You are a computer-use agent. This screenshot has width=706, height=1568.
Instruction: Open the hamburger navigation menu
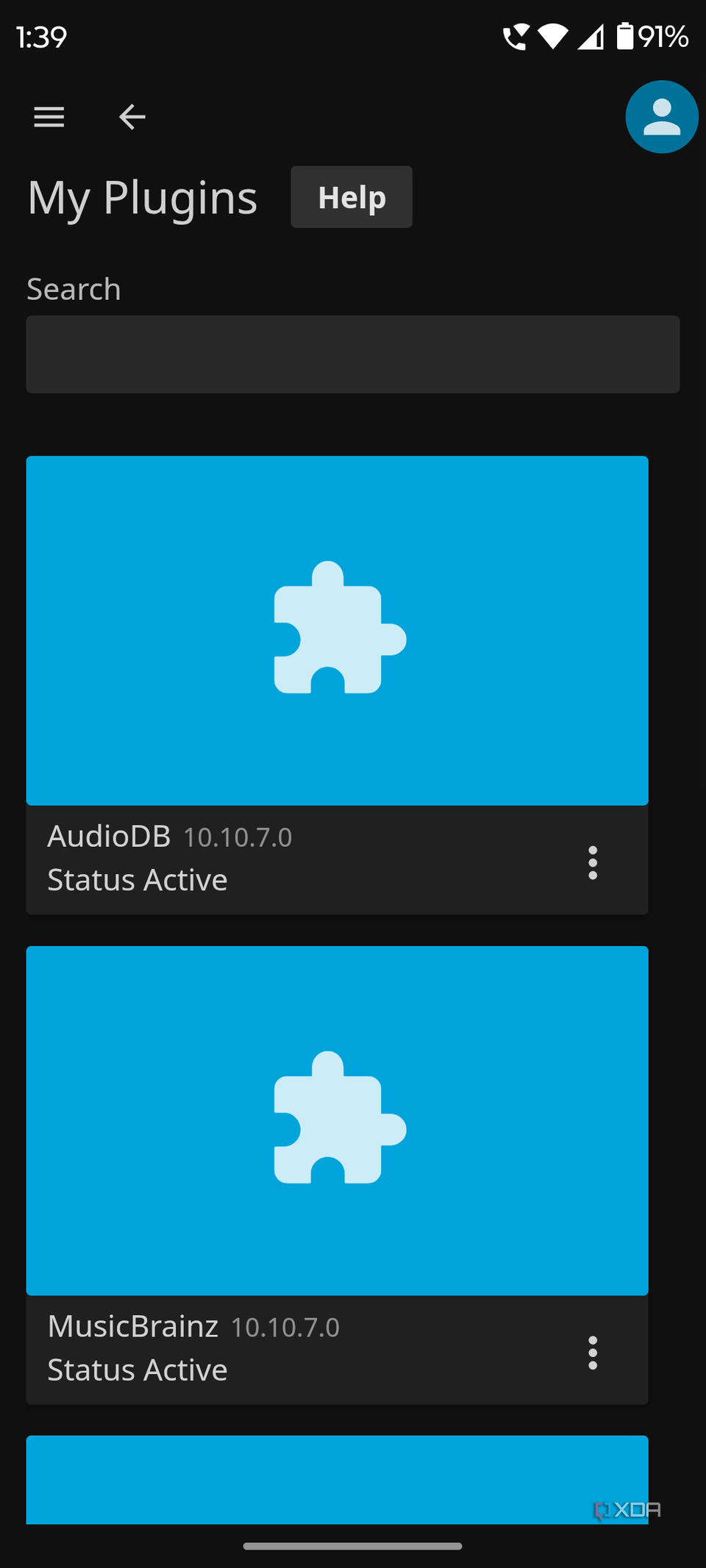pos(49,117)
